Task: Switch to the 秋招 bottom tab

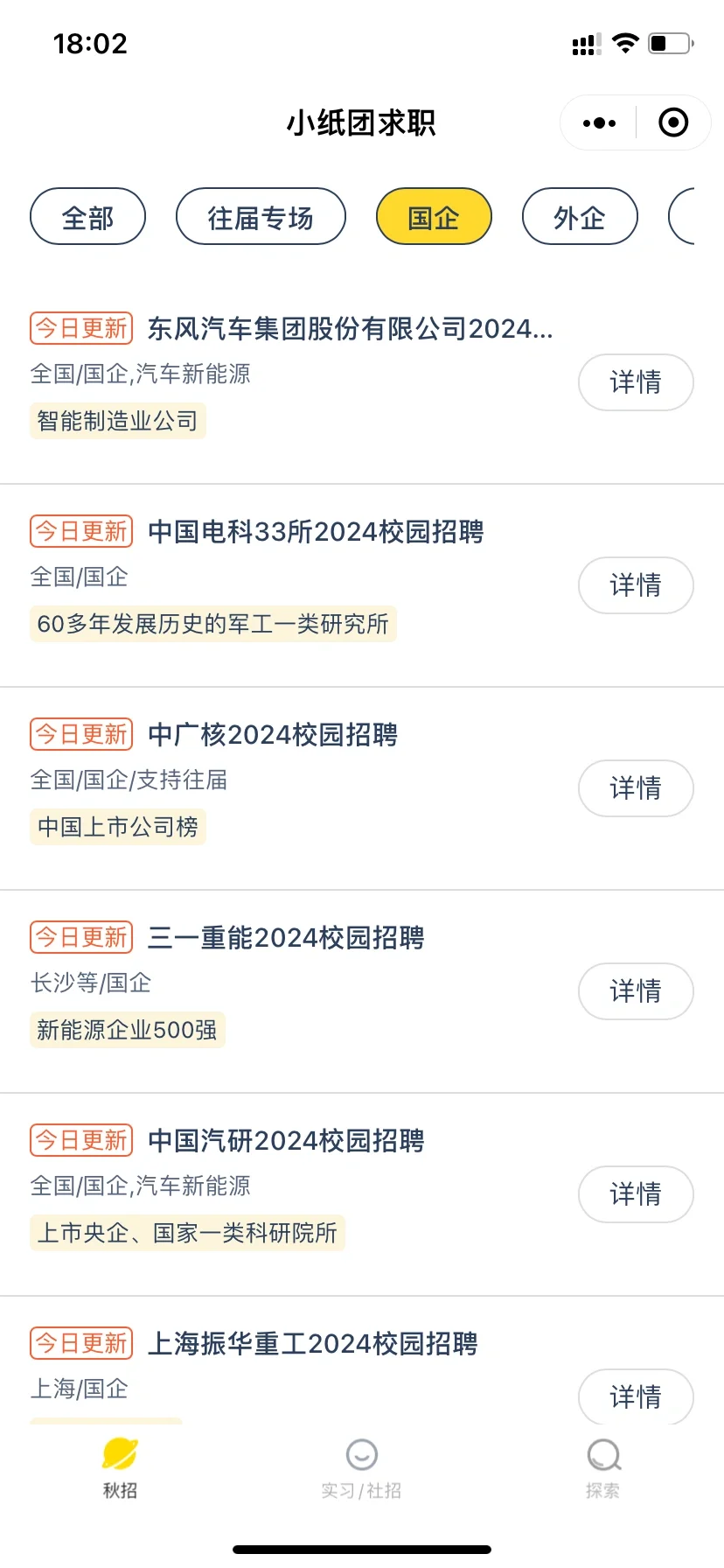Action: [120, 1468]
